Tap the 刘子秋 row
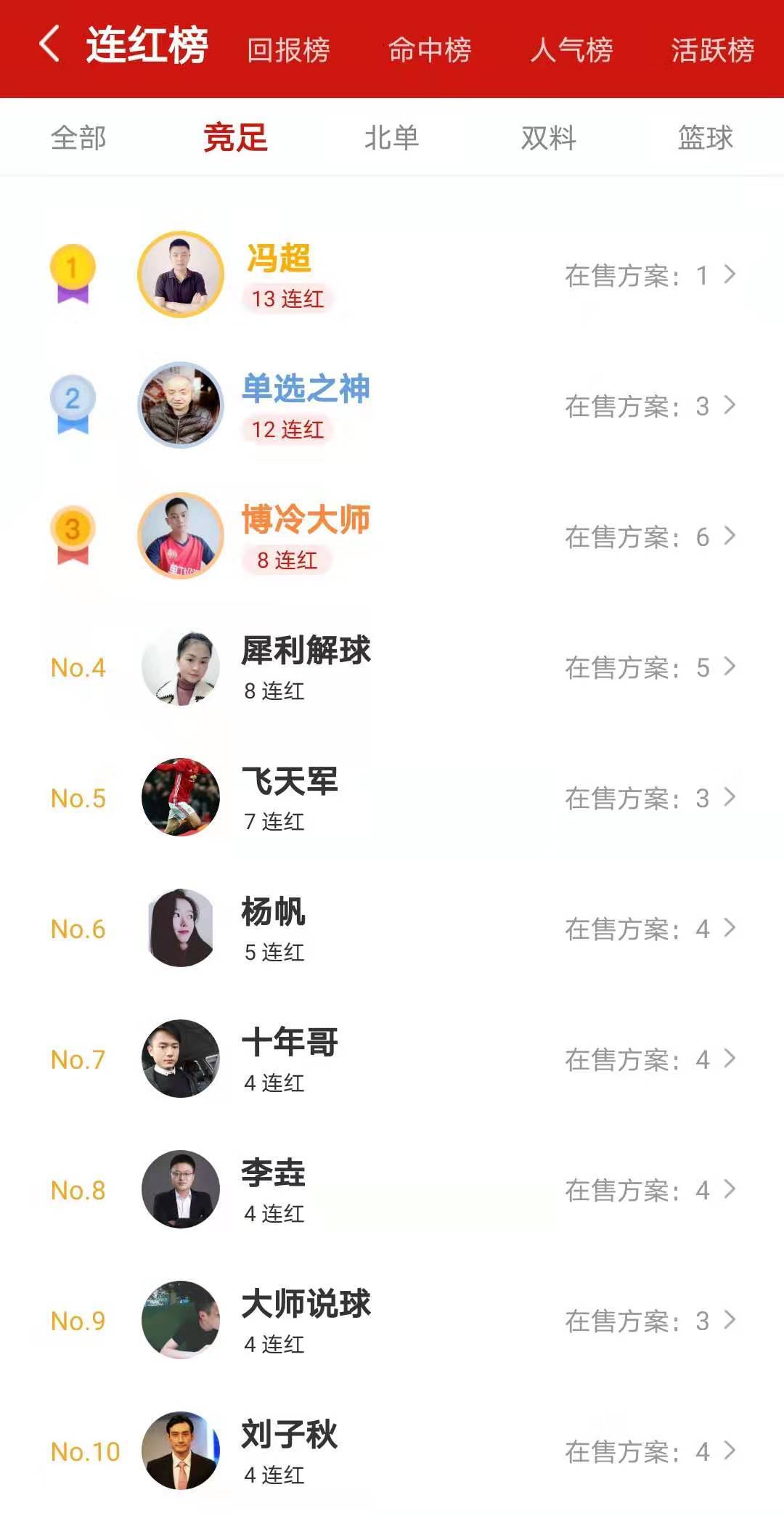The image size is (784, 1516). 392,1451
